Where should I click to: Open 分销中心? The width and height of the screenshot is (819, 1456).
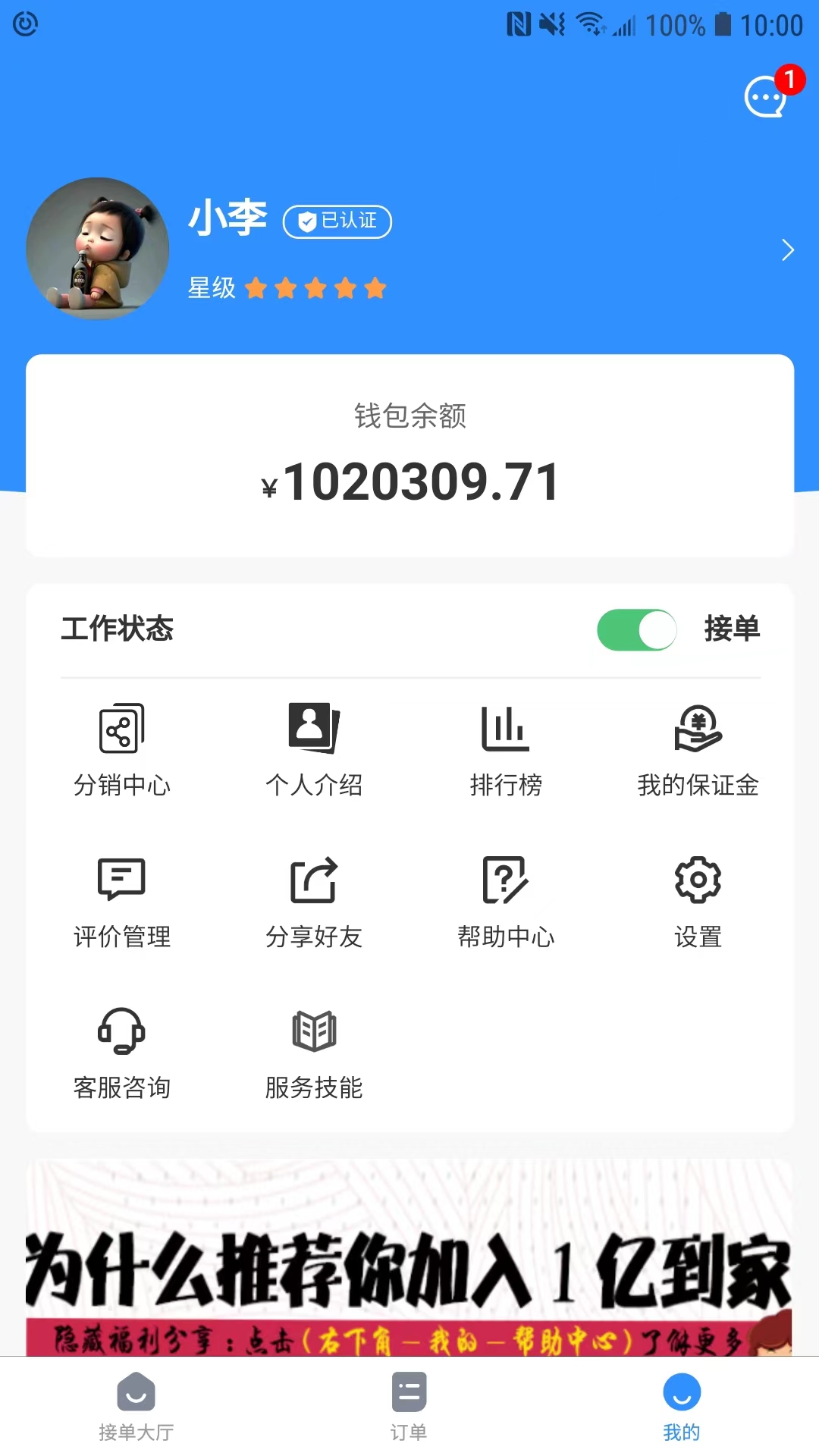[121, 750]
